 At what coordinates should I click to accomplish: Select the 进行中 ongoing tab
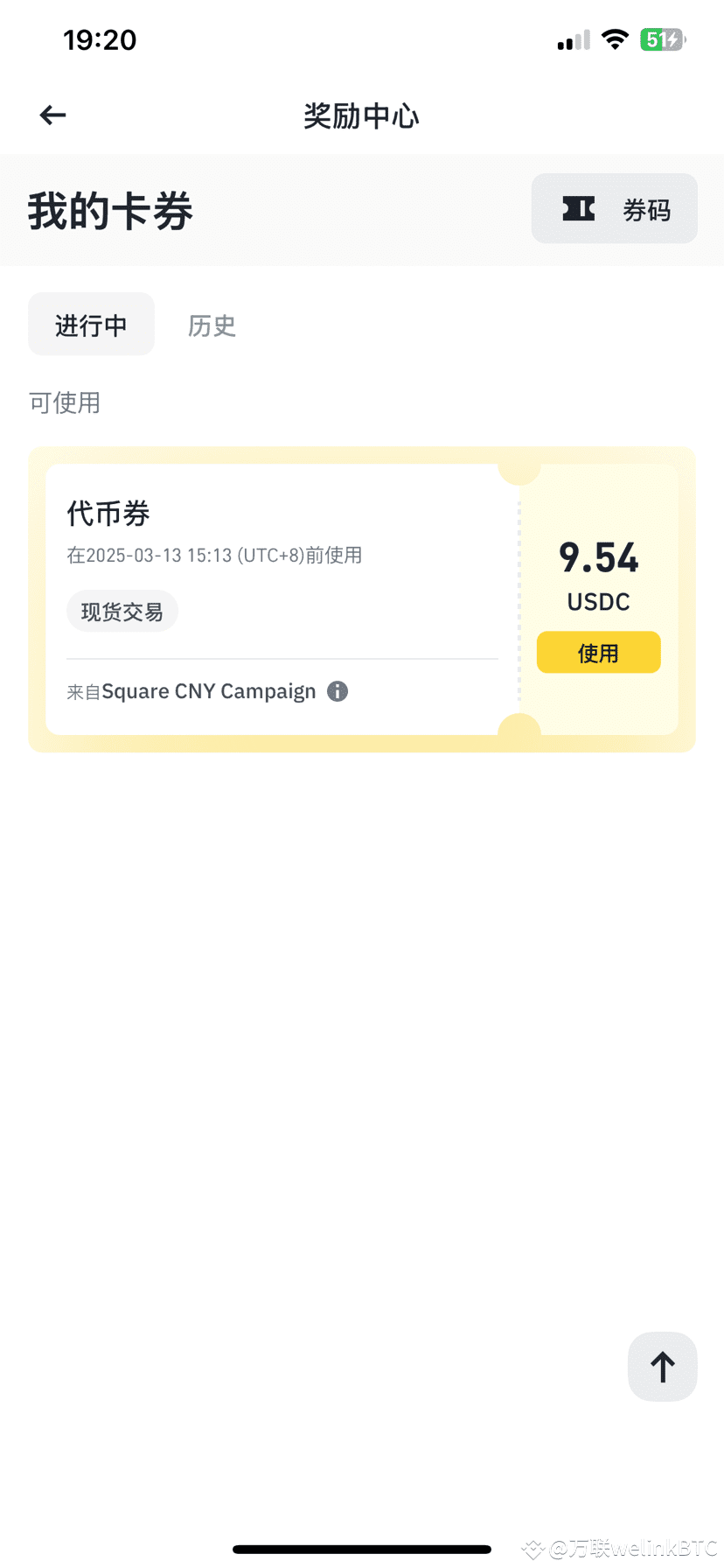pyautogui.click(x=91, y=324)
